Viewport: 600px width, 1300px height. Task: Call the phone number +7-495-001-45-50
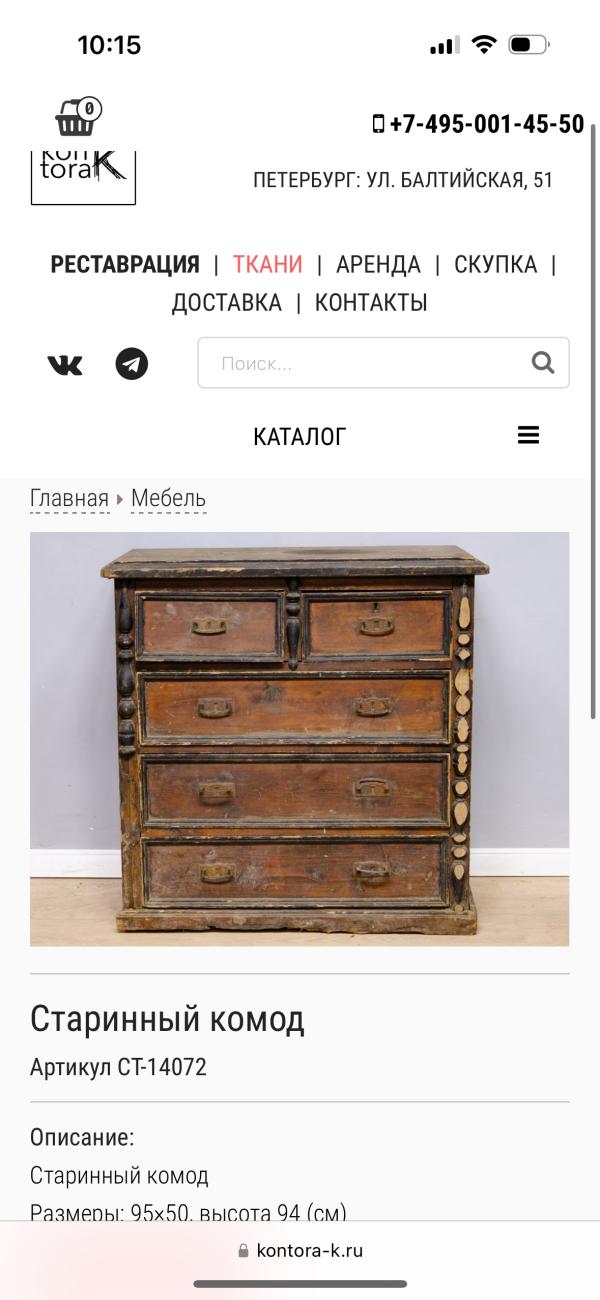(478, 124)
